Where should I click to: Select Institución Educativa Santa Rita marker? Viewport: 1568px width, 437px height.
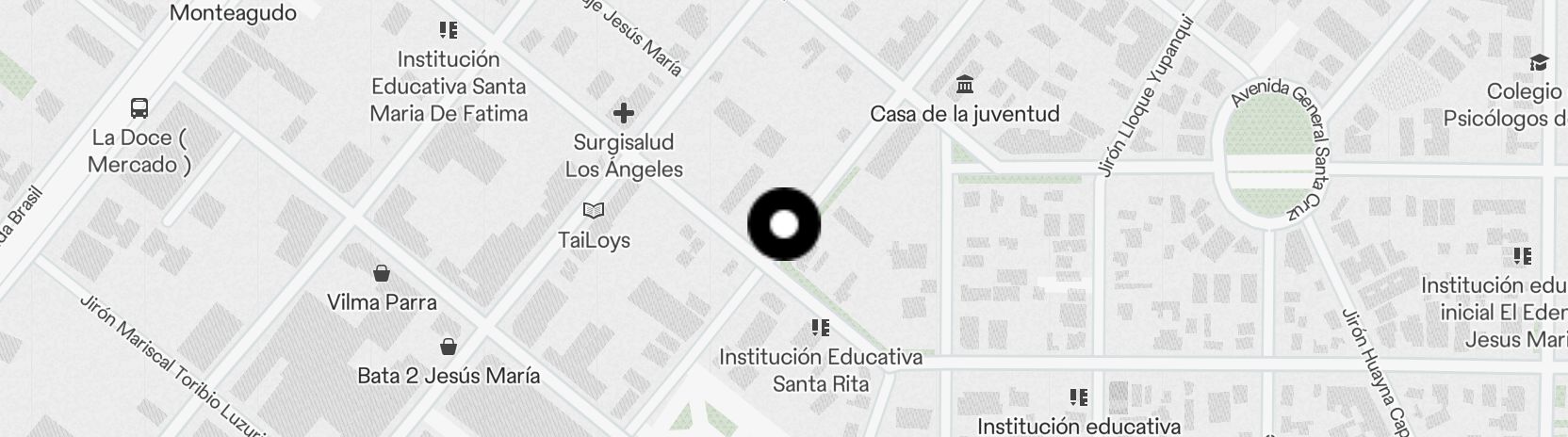(x=820, y=328)
